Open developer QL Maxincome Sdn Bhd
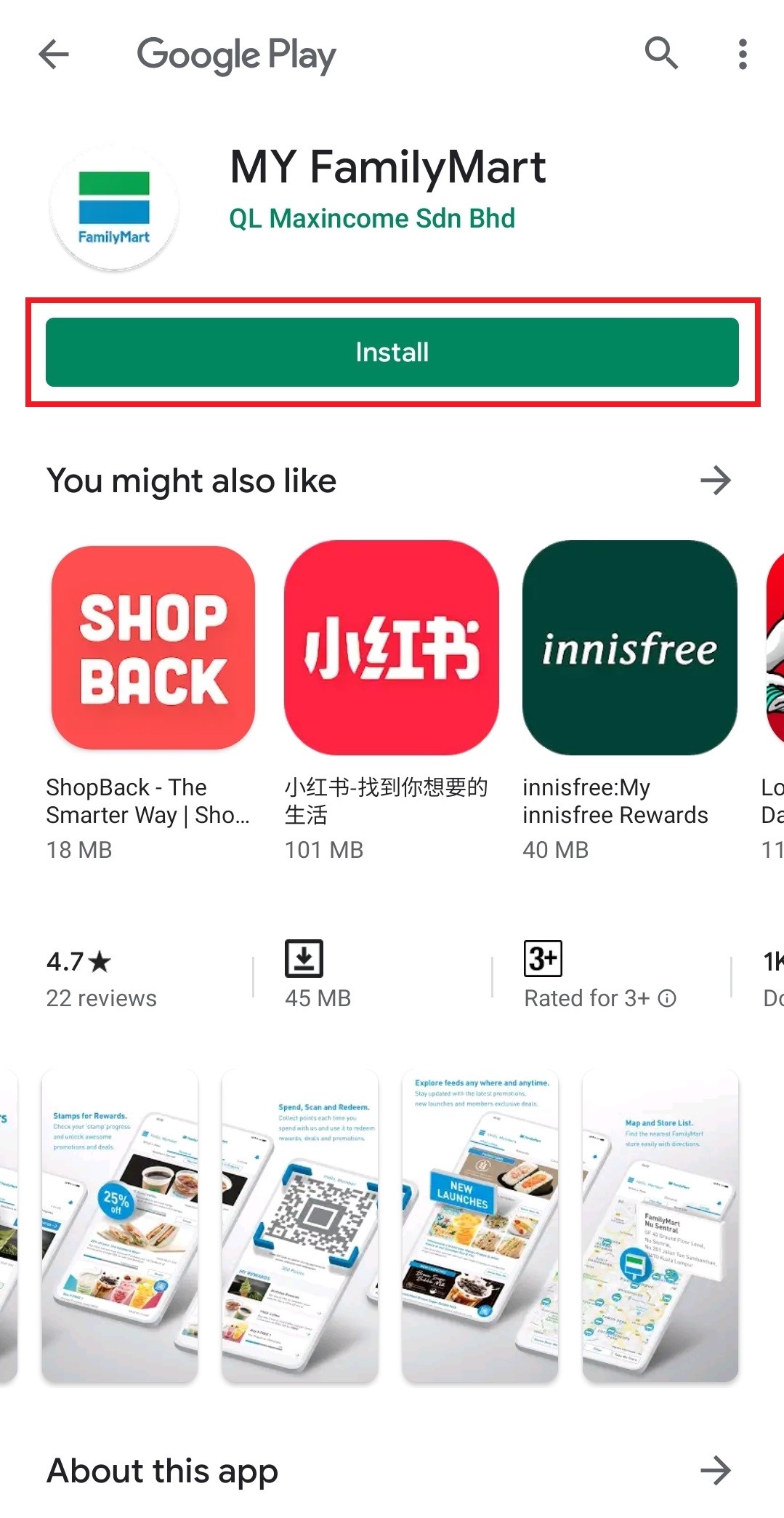The image size is (784, 1518). pyautogui.click(x=371, y=218)
